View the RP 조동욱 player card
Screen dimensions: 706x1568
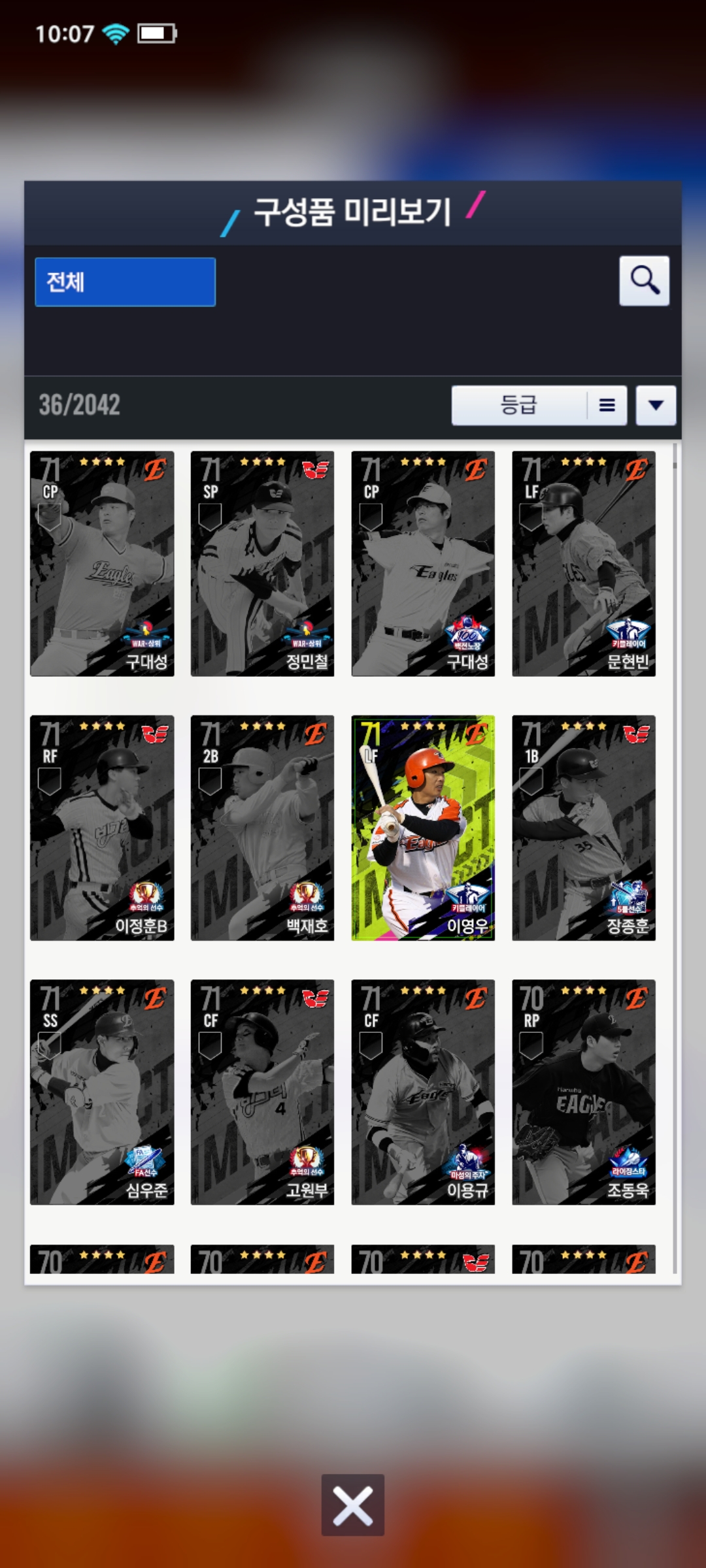point(583,1092)
